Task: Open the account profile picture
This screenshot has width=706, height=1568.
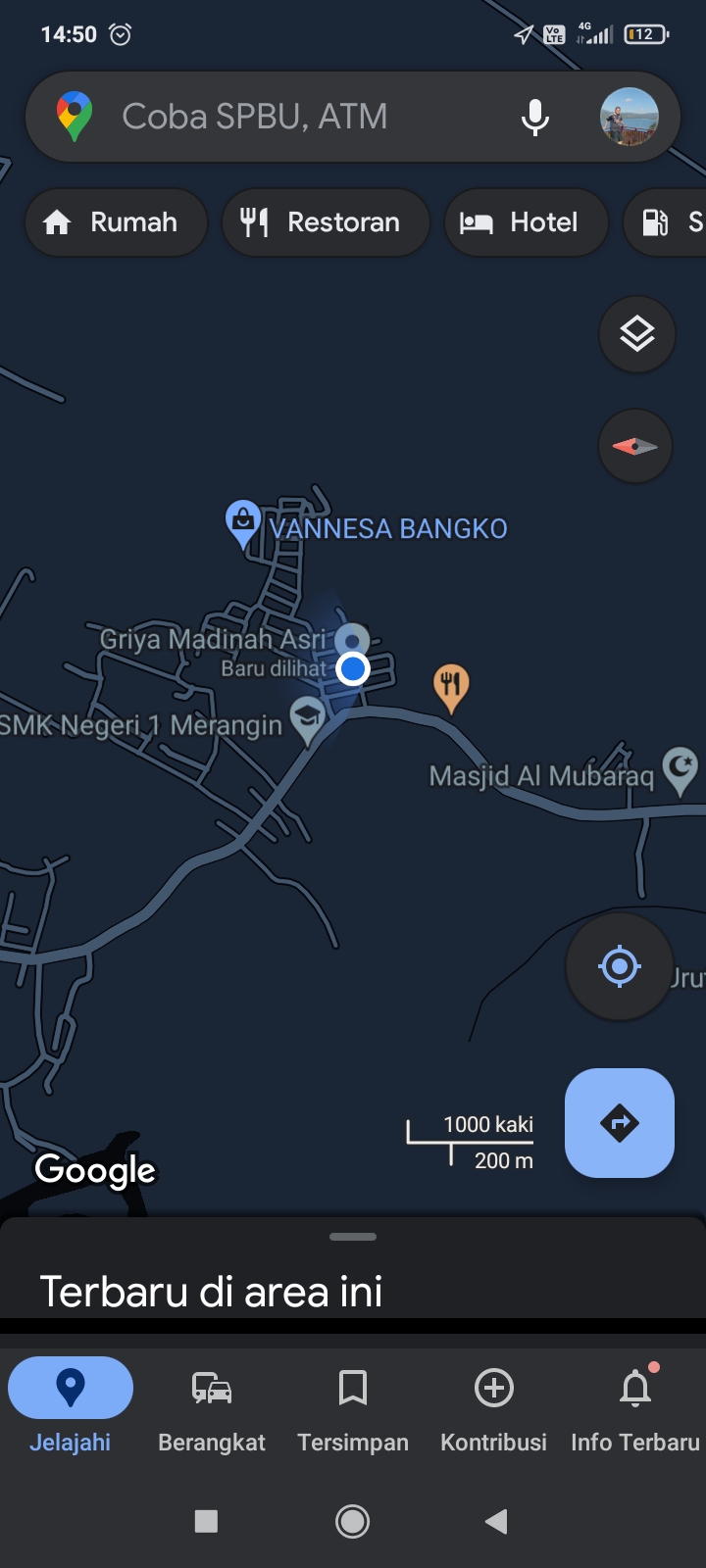Action: click(629, 117)
